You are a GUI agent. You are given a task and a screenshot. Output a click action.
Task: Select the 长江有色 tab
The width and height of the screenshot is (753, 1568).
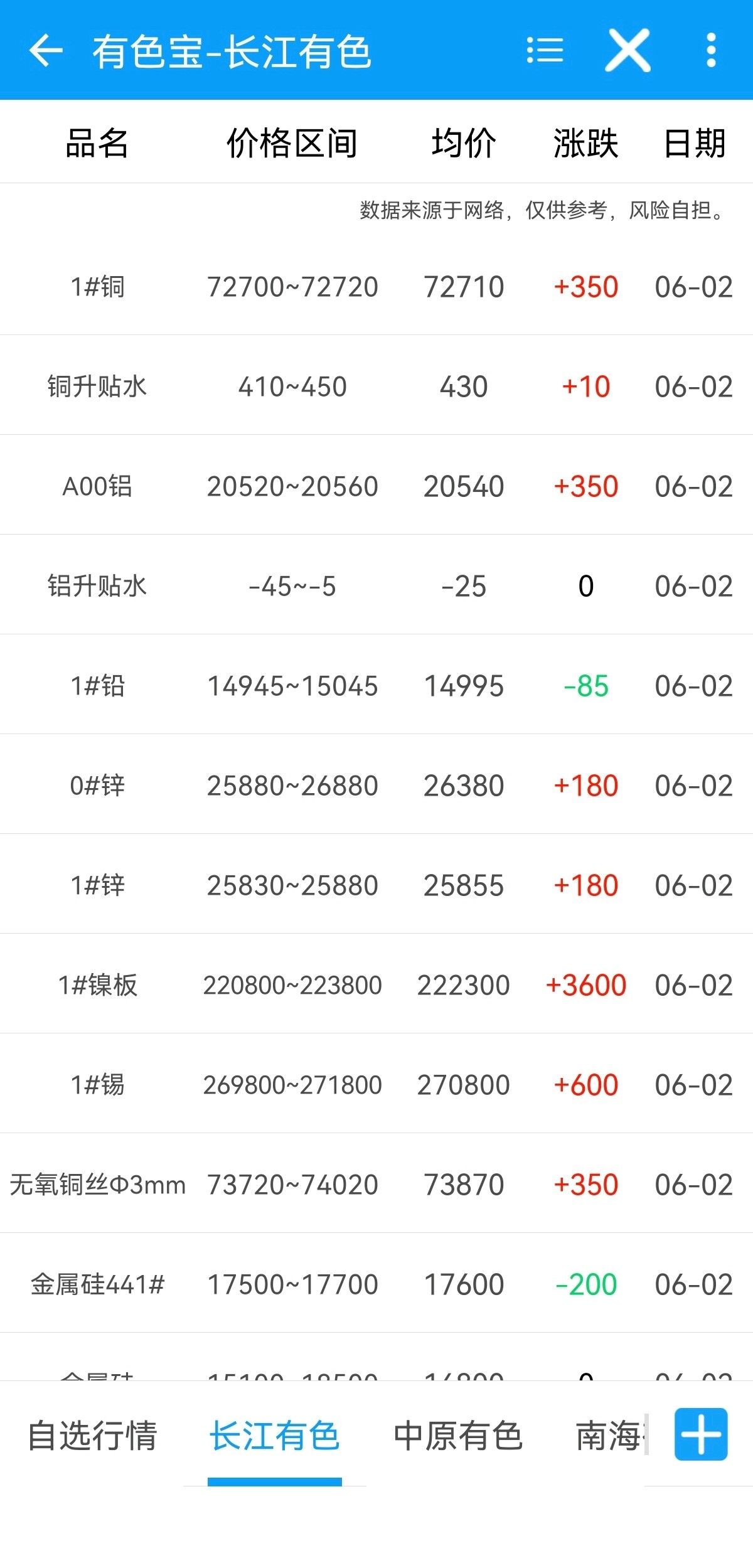(274, 1436)
